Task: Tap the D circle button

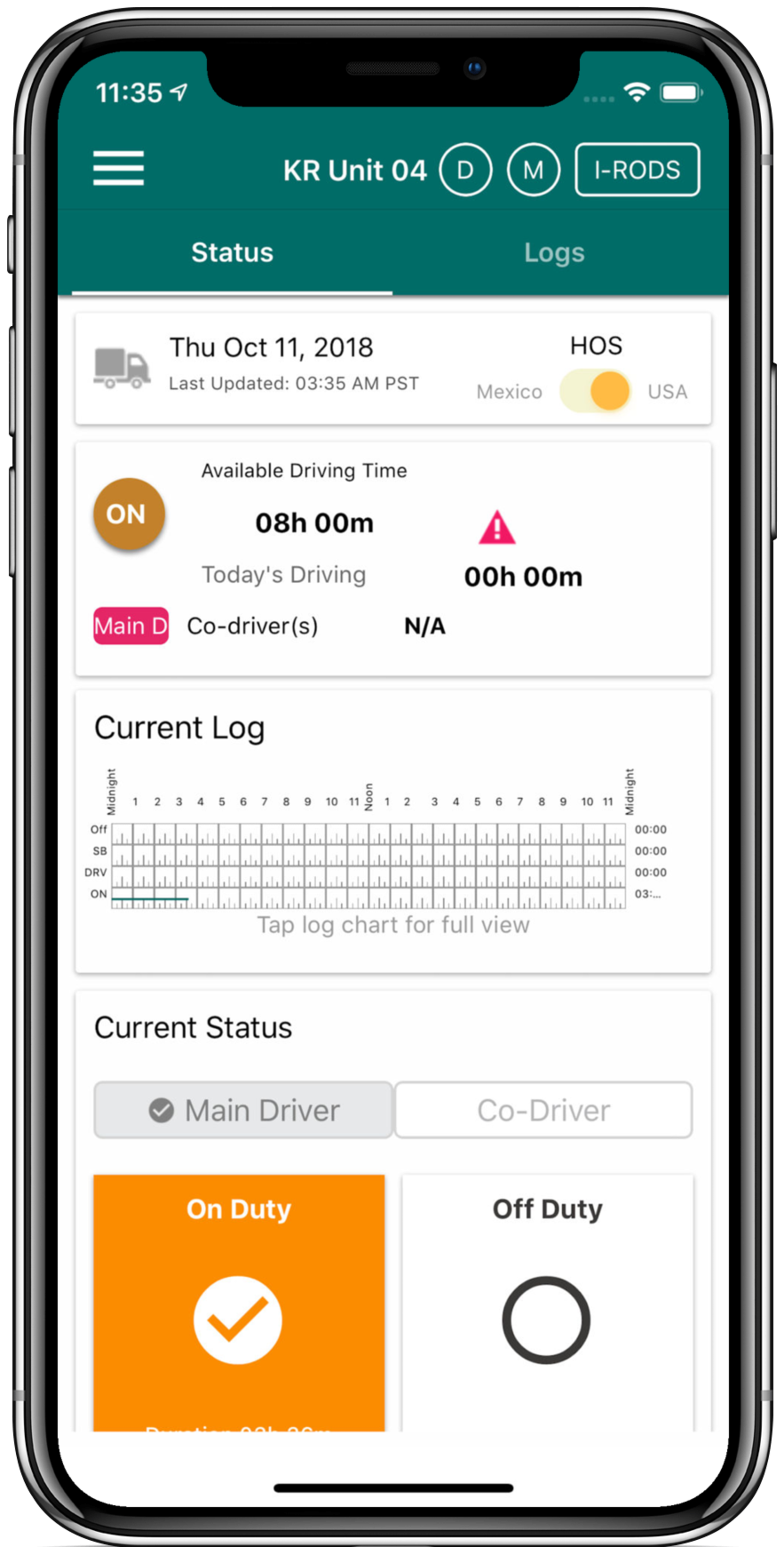Action: click(465, 170)
